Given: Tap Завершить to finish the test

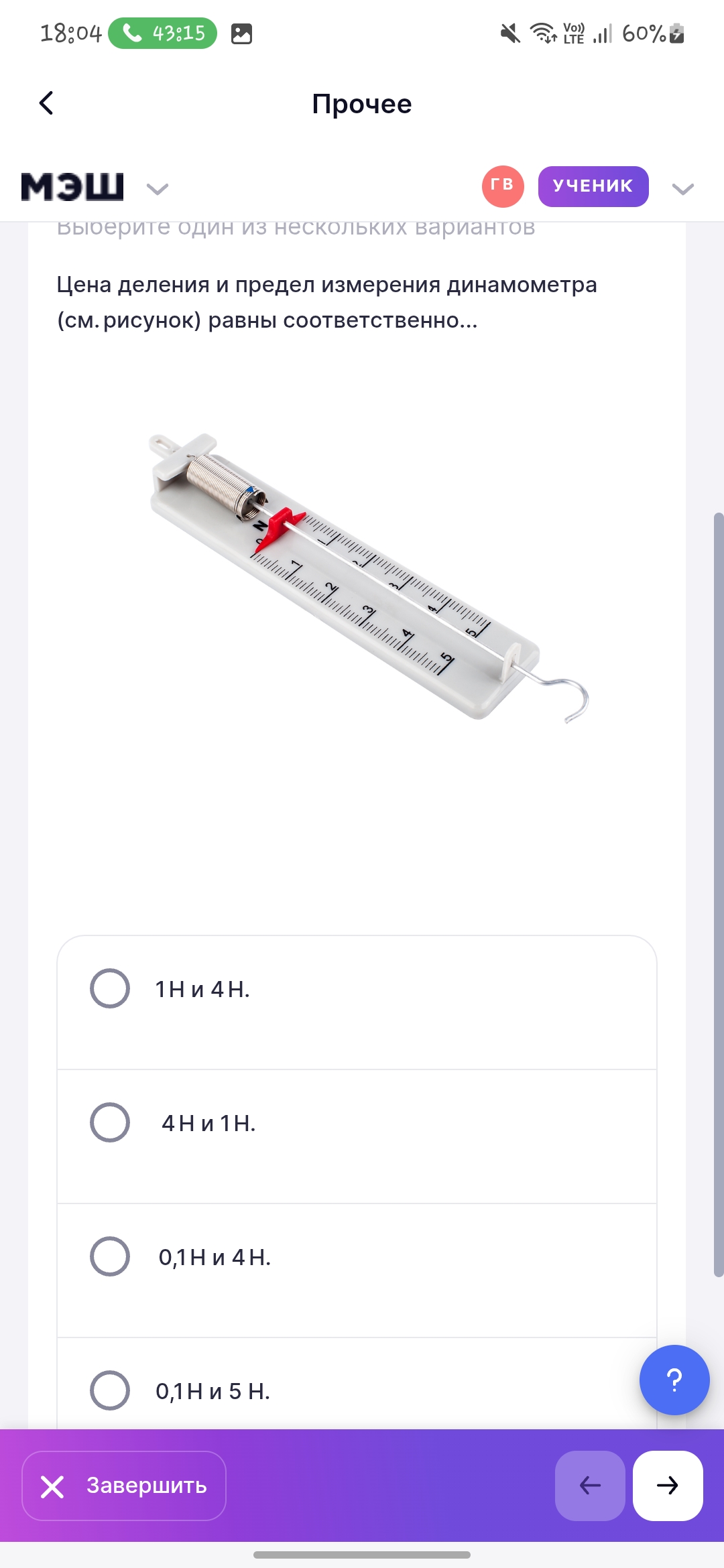Looking at the screenshot, I should [124, 1486].
